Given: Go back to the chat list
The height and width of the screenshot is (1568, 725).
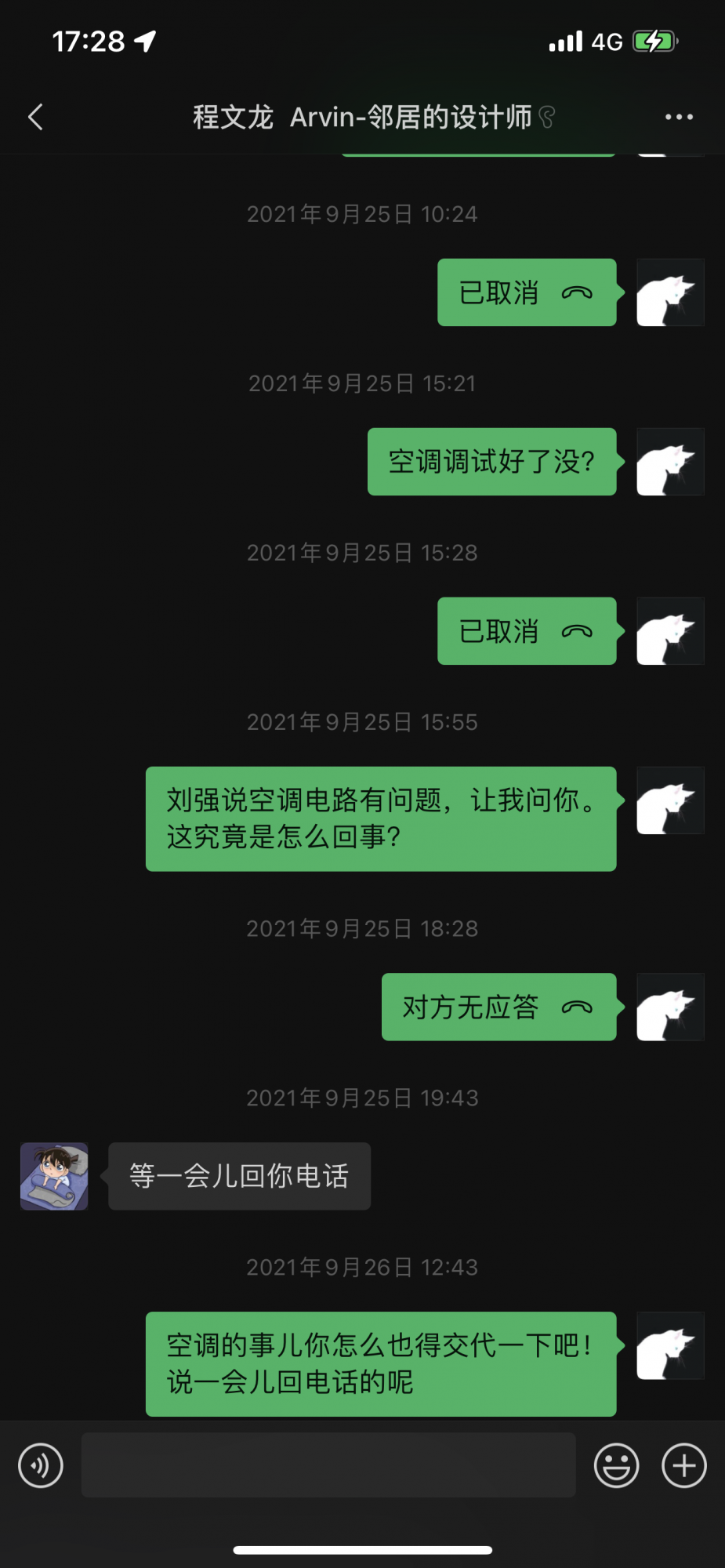Looking at the screenshot, I should pos(36,118).
